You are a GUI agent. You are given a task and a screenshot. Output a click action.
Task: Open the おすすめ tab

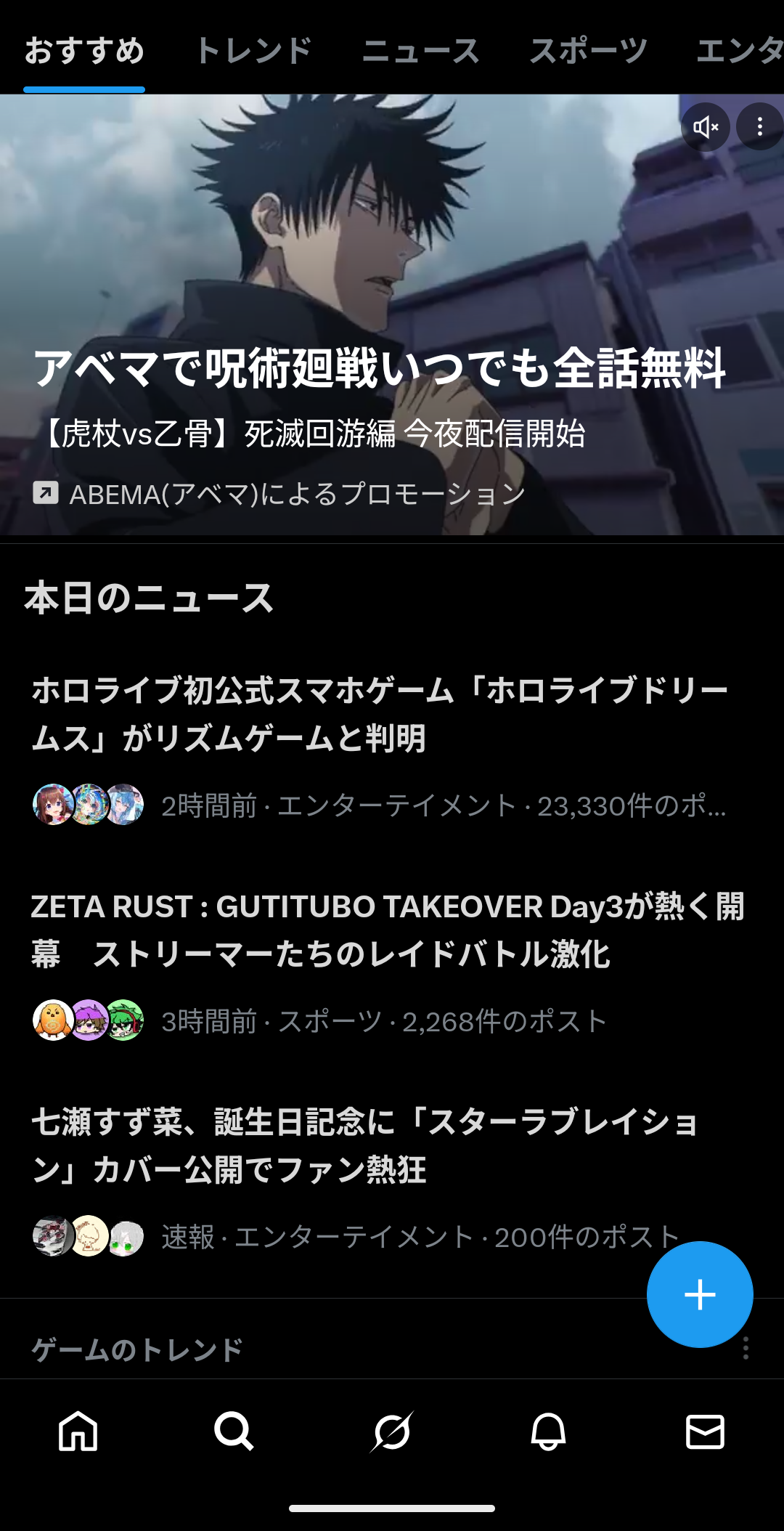[x=84, y=51]
